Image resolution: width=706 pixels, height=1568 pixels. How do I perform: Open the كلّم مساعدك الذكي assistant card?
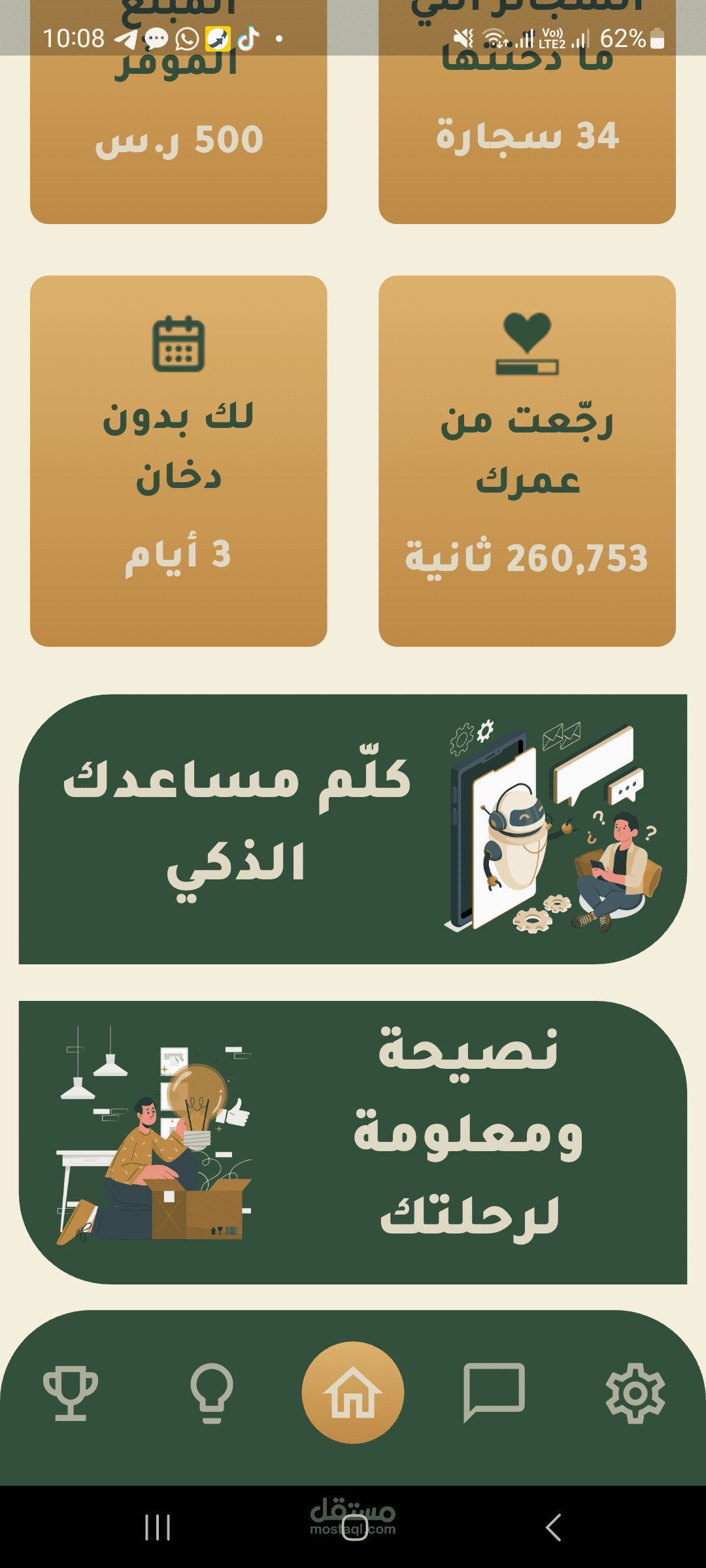(x=353, y=829)
